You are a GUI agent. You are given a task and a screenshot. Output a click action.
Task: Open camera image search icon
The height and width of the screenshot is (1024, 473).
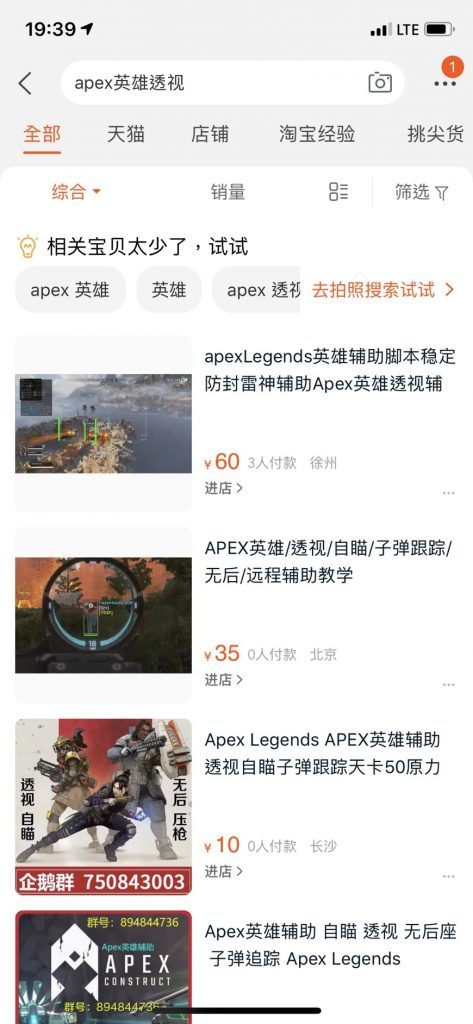click(380, 83)
